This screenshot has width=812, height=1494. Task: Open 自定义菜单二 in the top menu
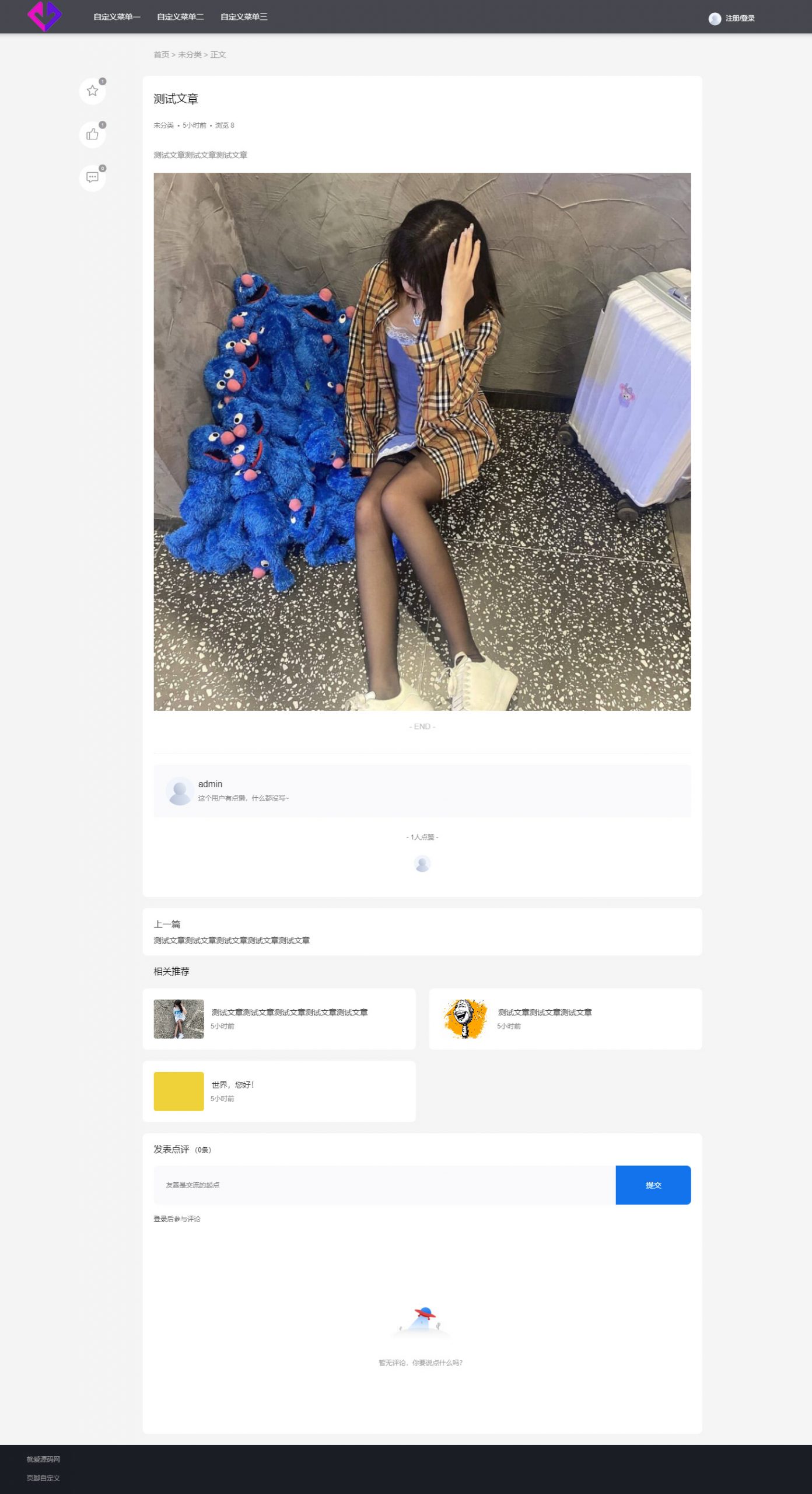(x=180, y=17)
